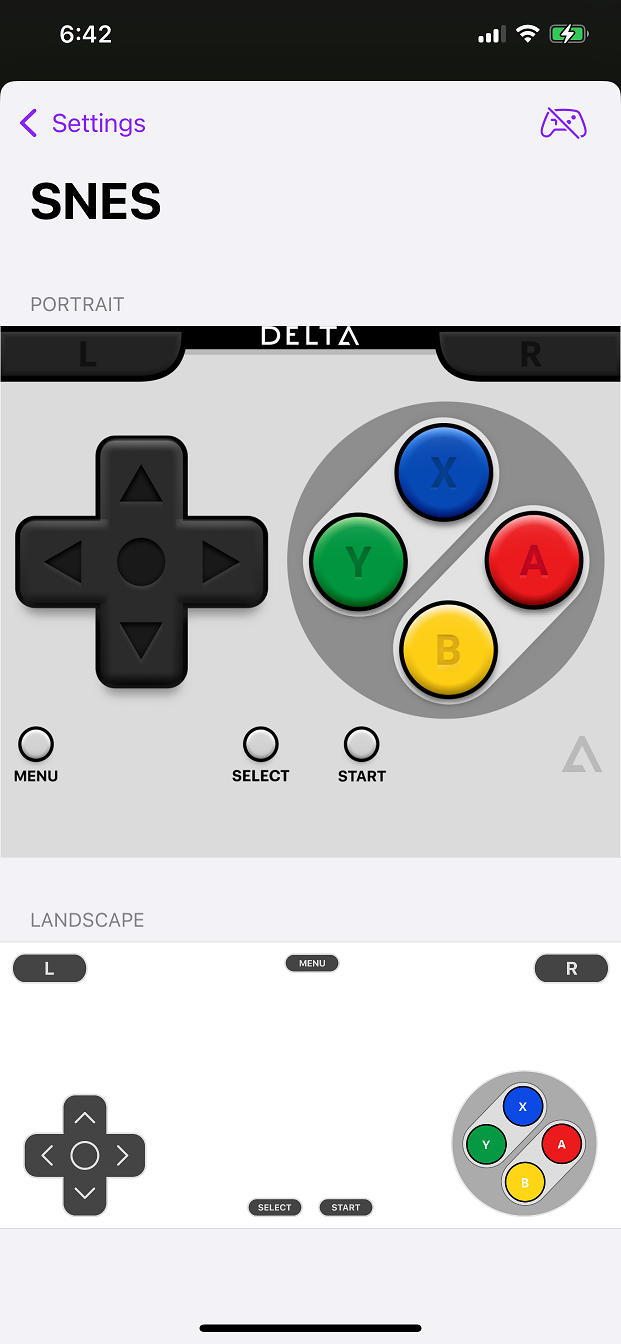This screenshot has height=1344, width=621.
Task: Open the game controller icon
Action: point(563,124)
